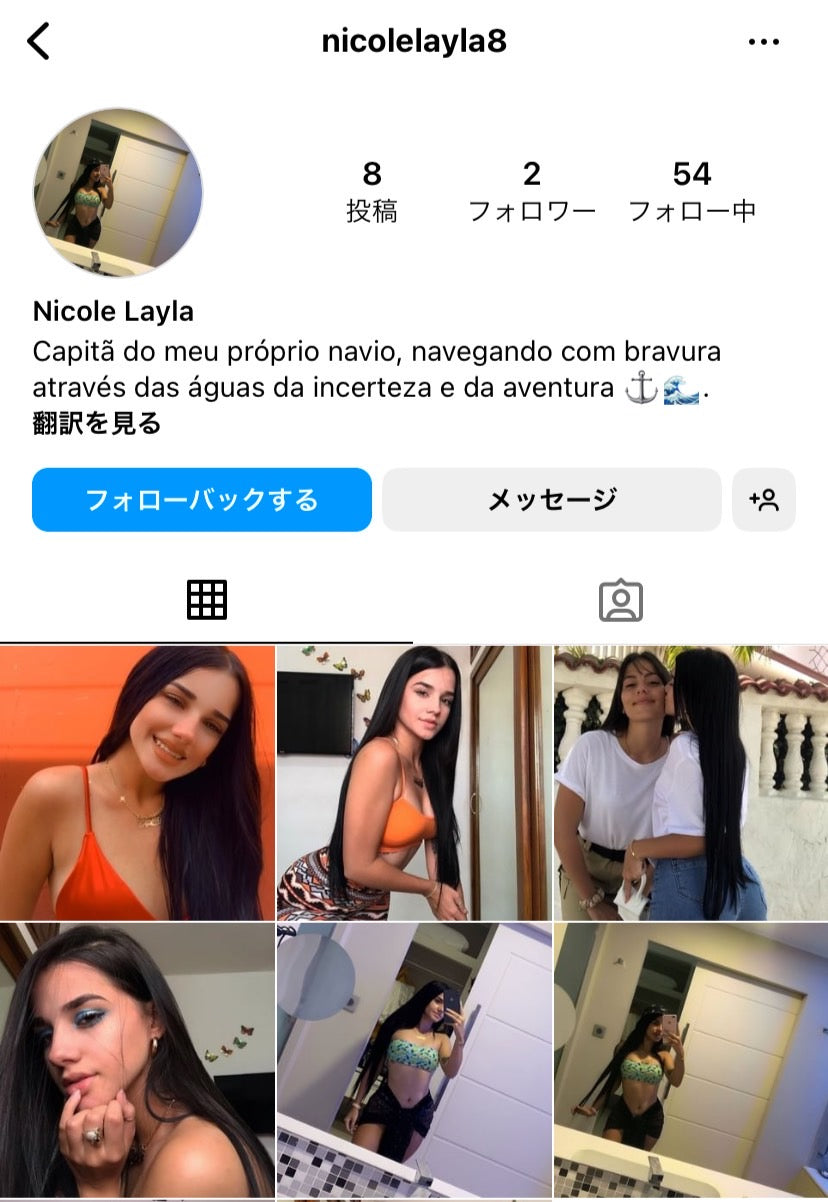828x1202 pixels.
Task: Open the close-up post with blue eyeshadow
Action: tap(137, 1060)
